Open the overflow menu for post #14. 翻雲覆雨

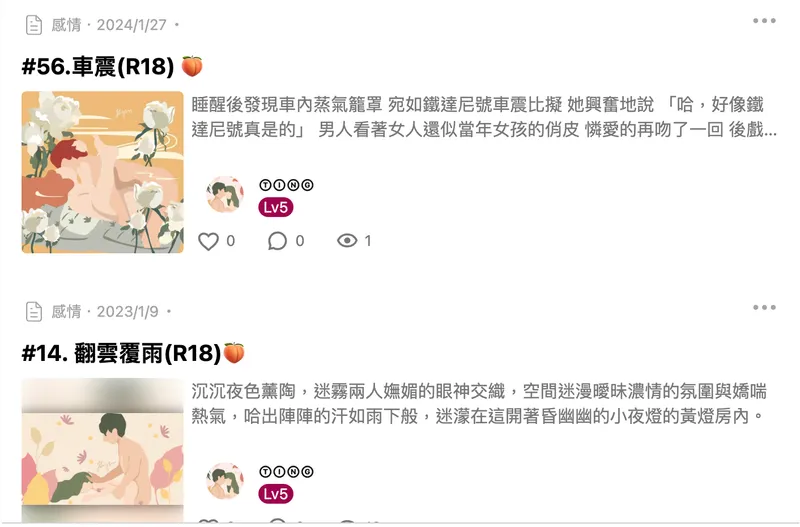pyautogui.click(x=764, y=308)
